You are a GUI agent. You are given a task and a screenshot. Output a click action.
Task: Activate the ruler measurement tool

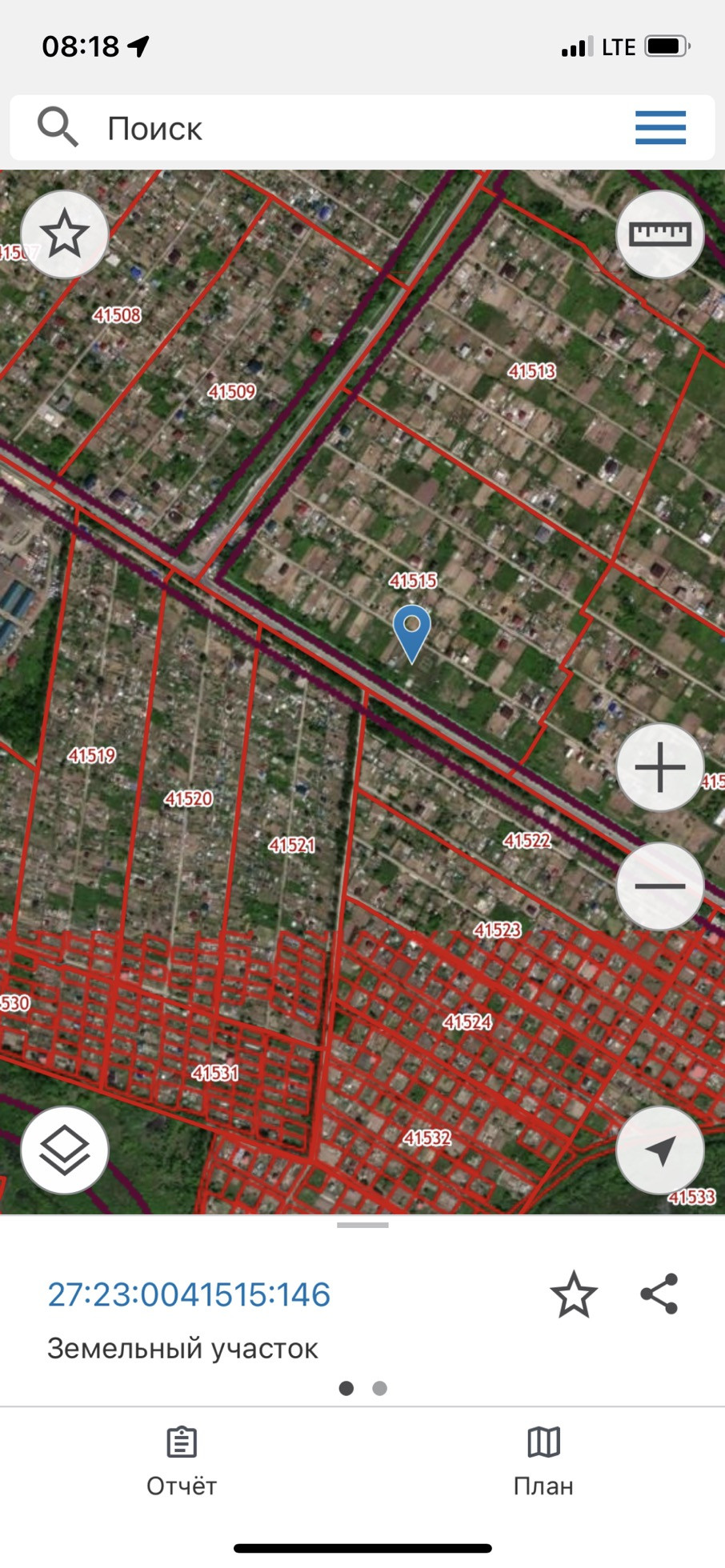[660, 234]
